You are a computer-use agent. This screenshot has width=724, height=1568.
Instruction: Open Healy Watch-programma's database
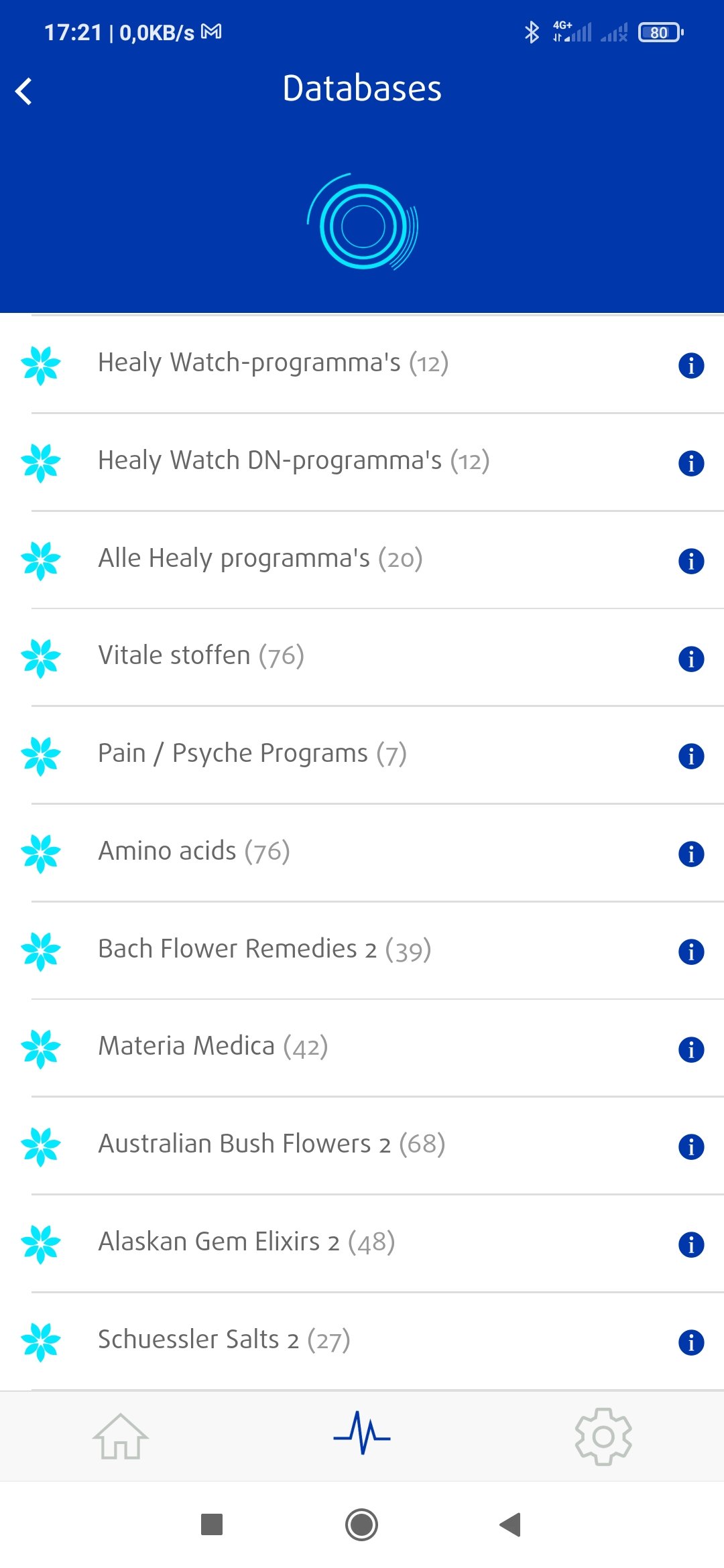[x=273, y=363]
